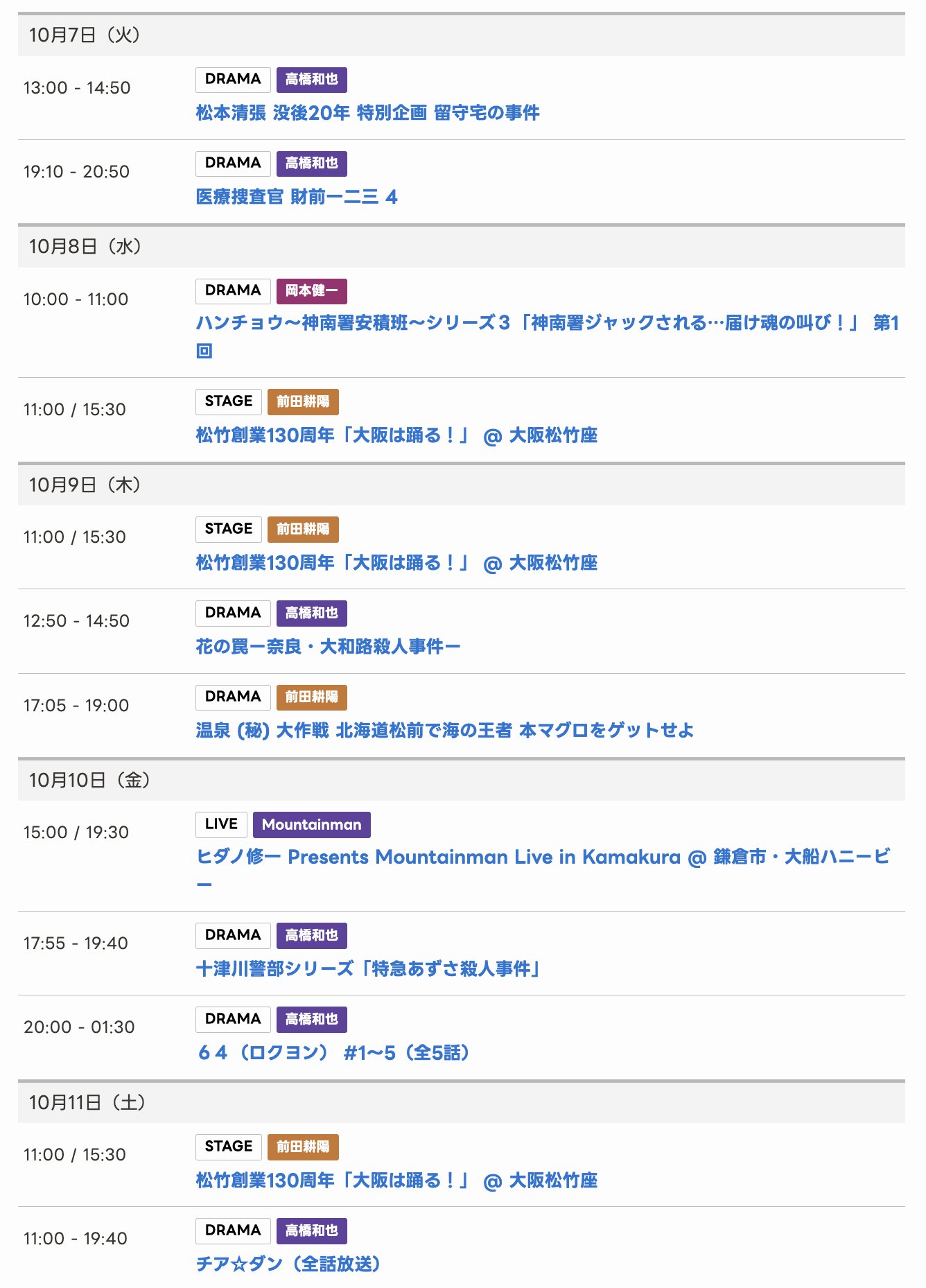
Task: Open 温泉(秘)大作戦 北海道松前 link
Action: click(x=444, y=731)
